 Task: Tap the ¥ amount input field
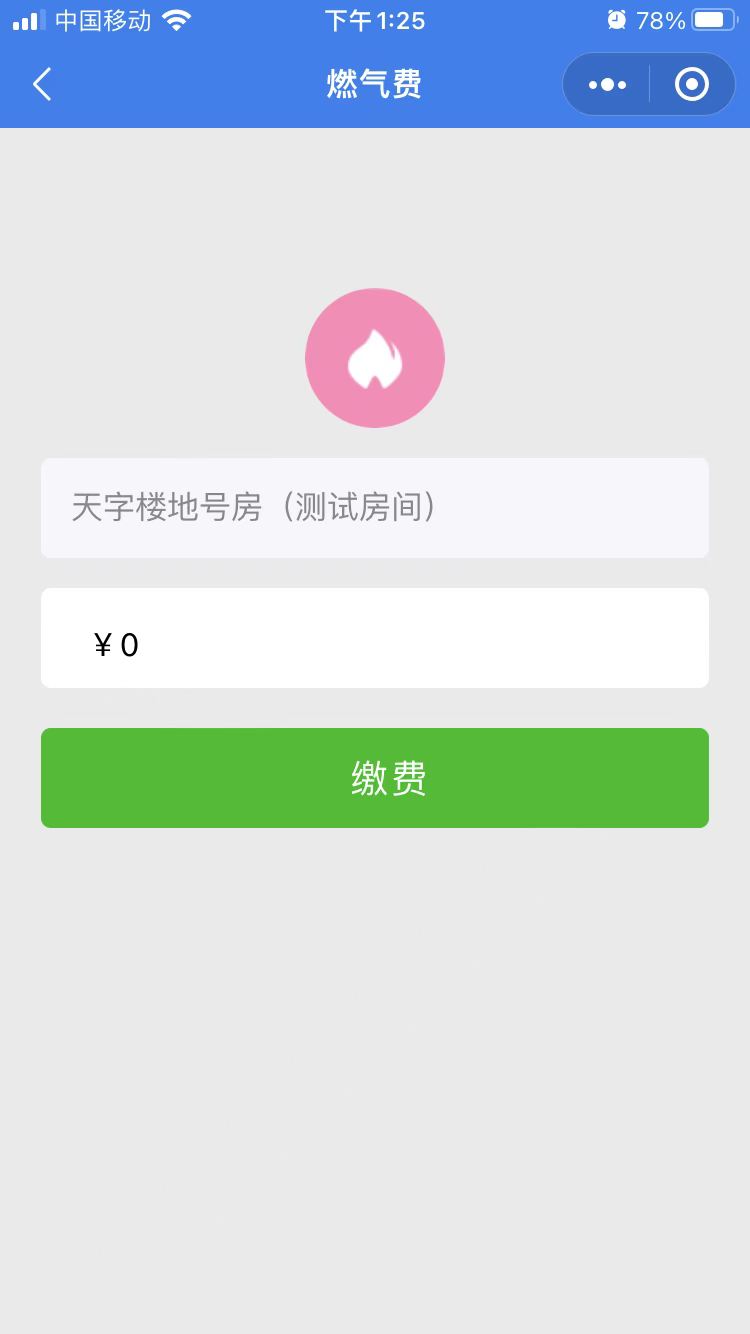click(x=374, y=639)
